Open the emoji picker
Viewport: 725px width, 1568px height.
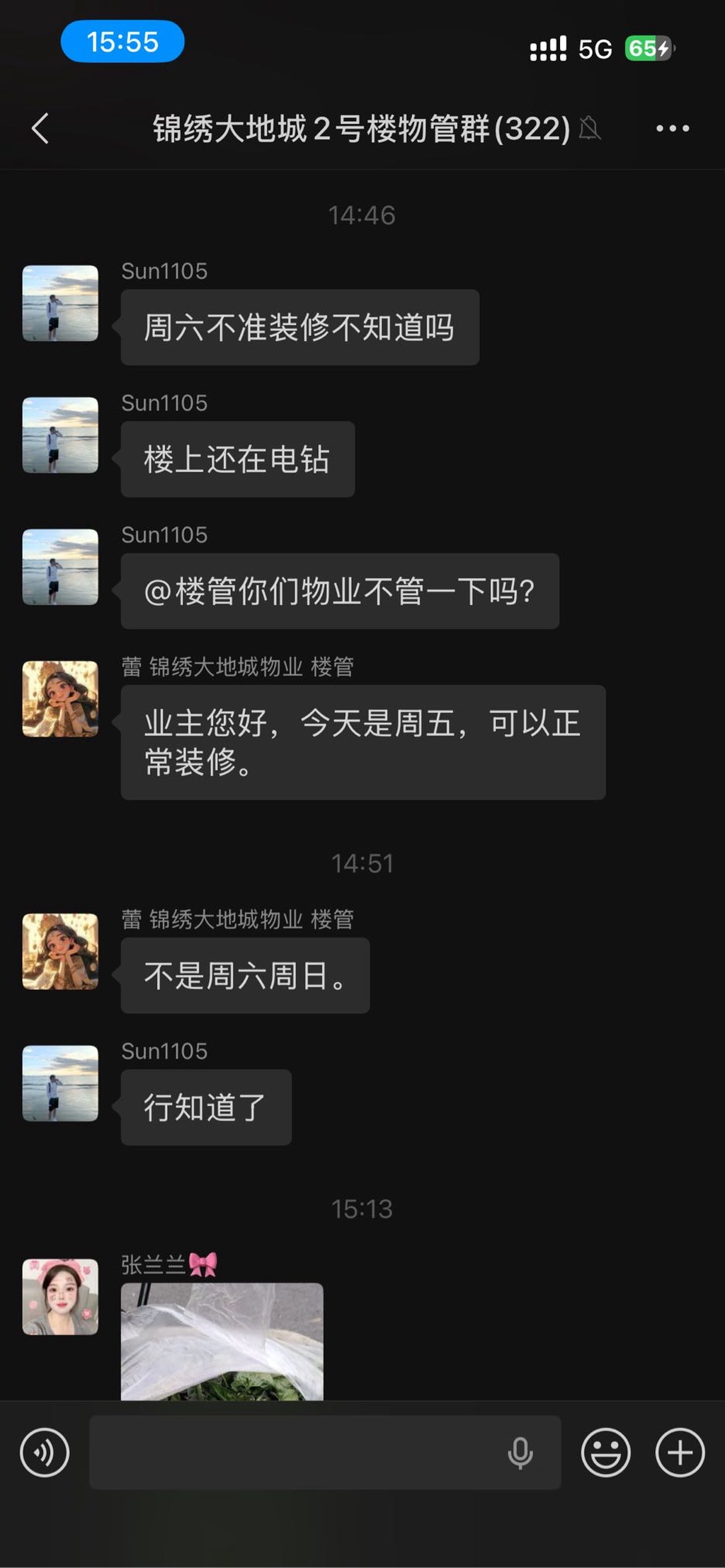click(605, 1453)
